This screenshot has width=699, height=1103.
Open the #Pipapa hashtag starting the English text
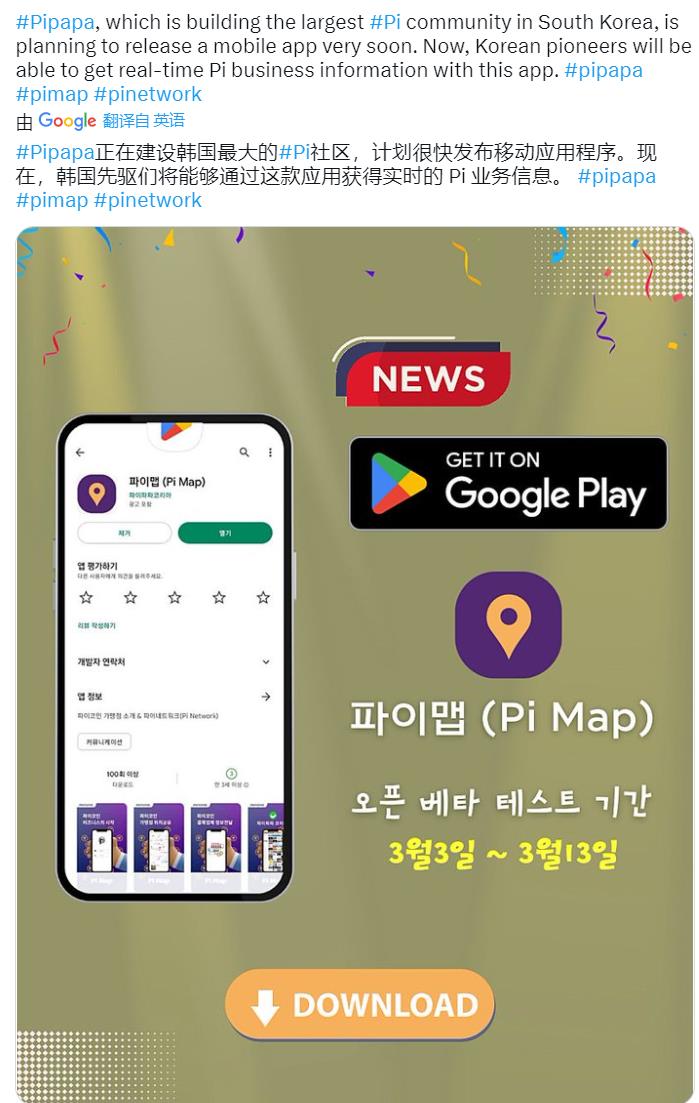click(55, 22)
